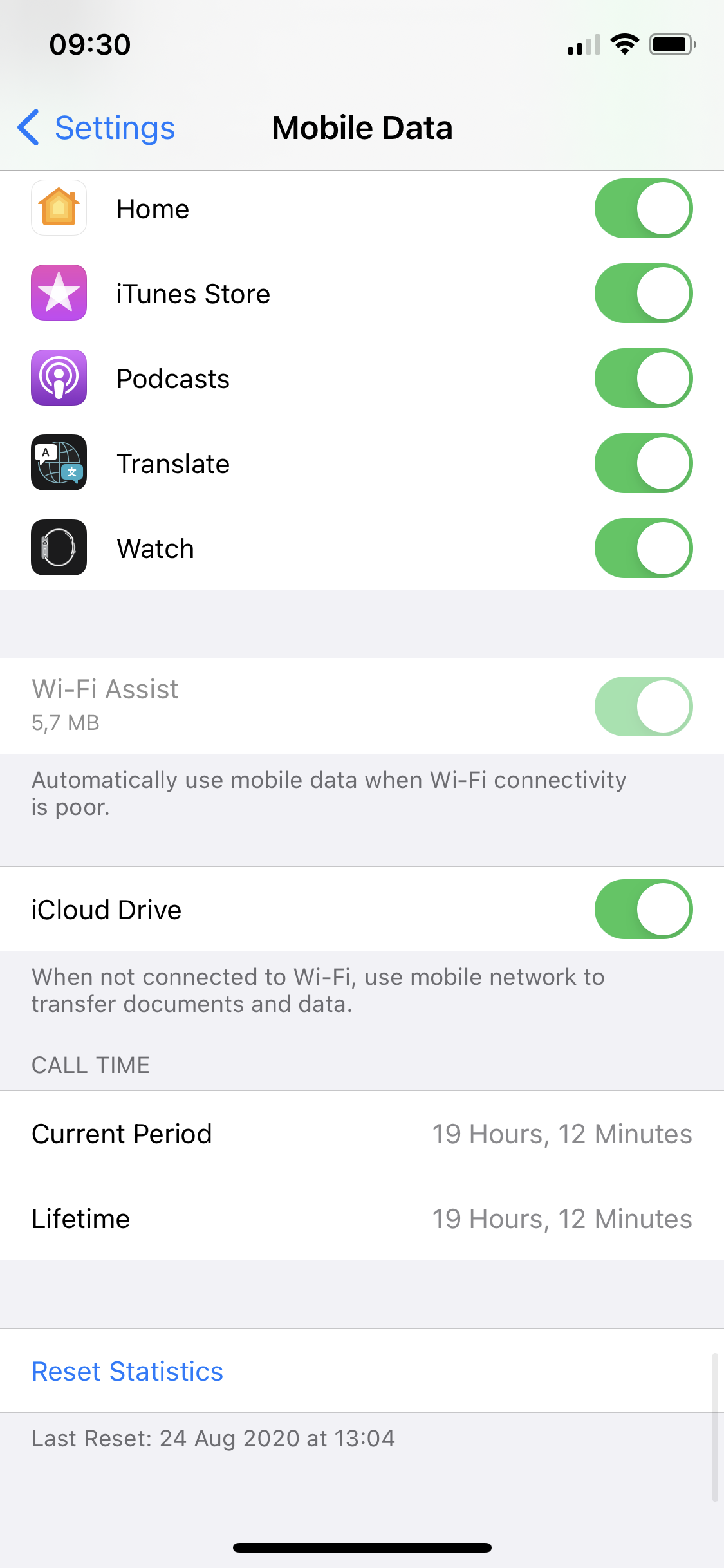The width and height of the screenshot is (724, 1568).
Task: Toggle mobile data for Translate
Action: click(643, 463)
